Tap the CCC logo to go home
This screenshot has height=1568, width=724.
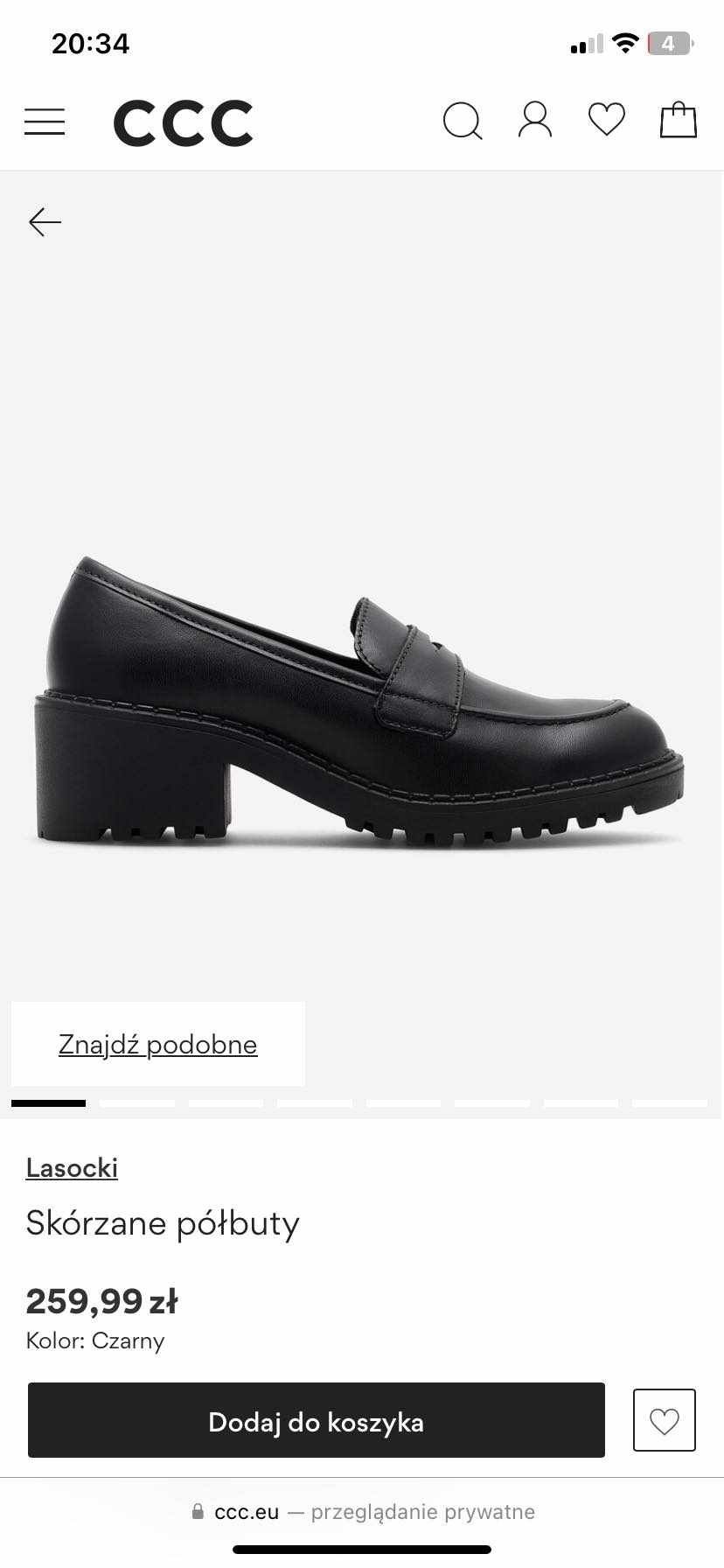tap(184, 122)
